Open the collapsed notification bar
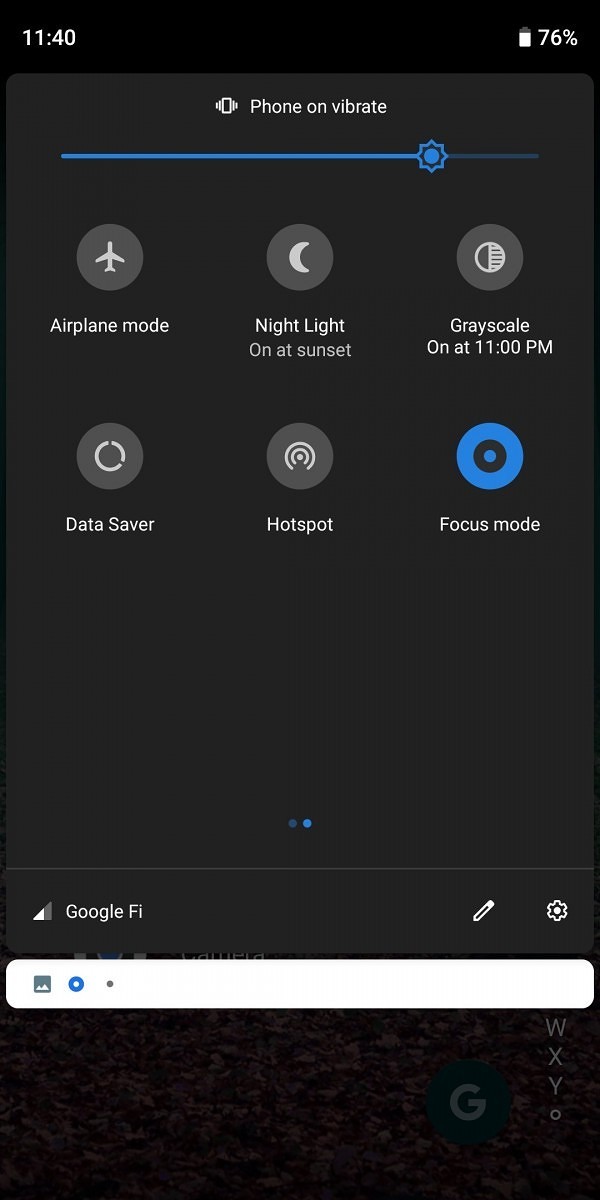Viewport: 600px width, 1200px height. pos(300,984)
